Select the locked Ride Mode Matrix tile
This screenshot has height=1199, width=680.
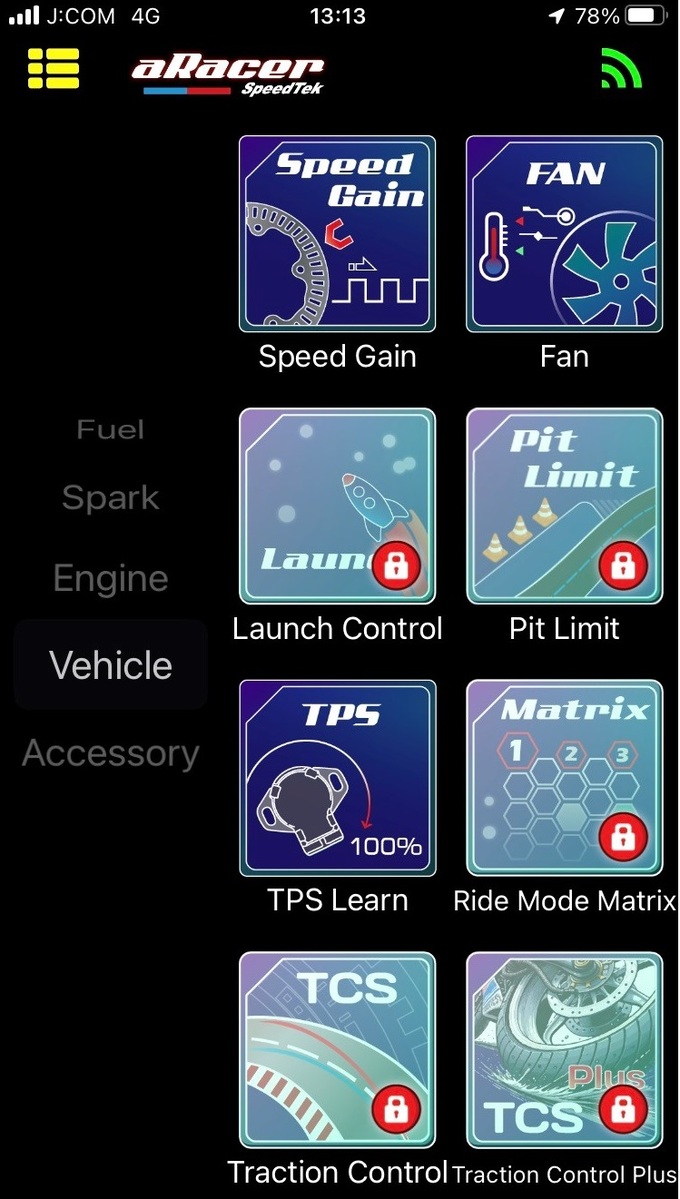pyautogui.click(x=564, y=778)
